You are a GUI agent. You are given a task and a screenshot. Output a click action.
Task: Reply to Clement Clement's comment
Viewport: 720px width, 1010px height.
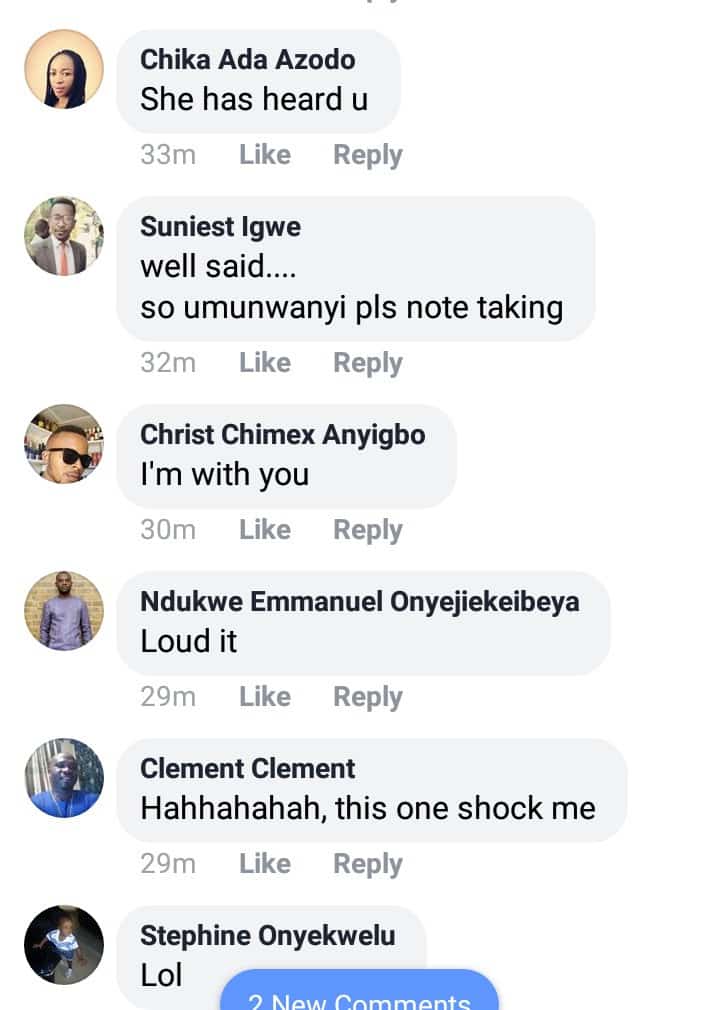coord(367,864)
